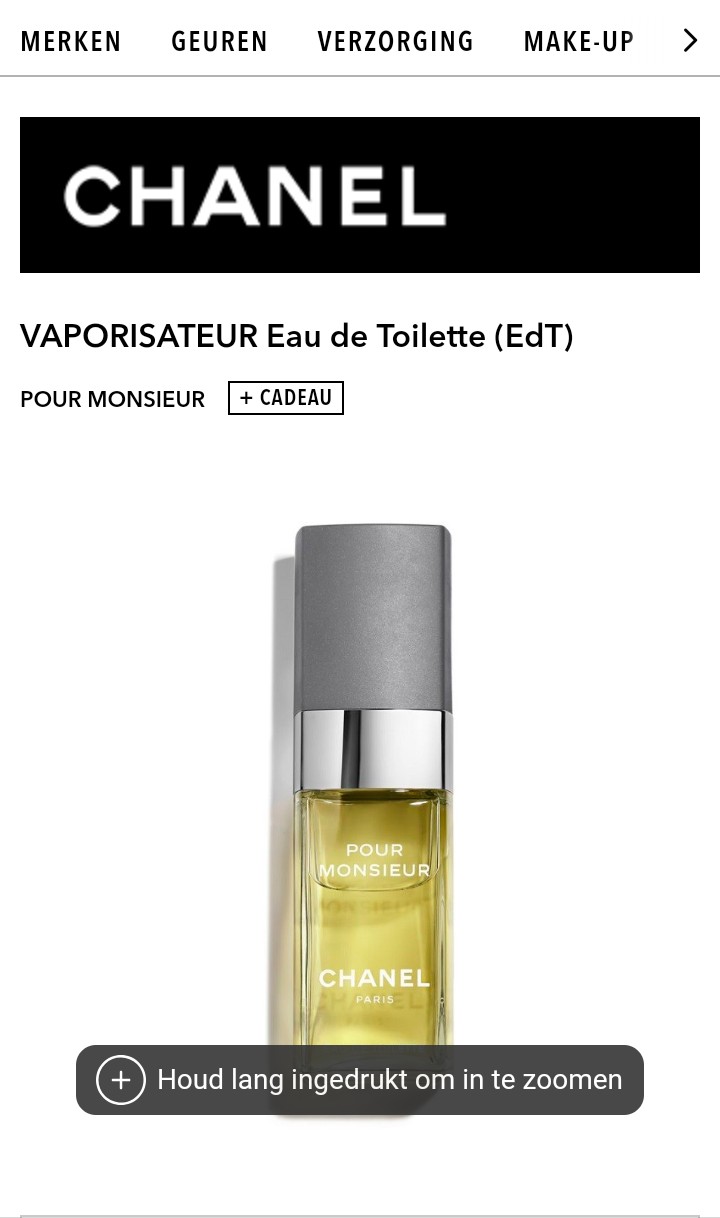
Task: Open the MERKEN menu tab
Action: [71, 41]
